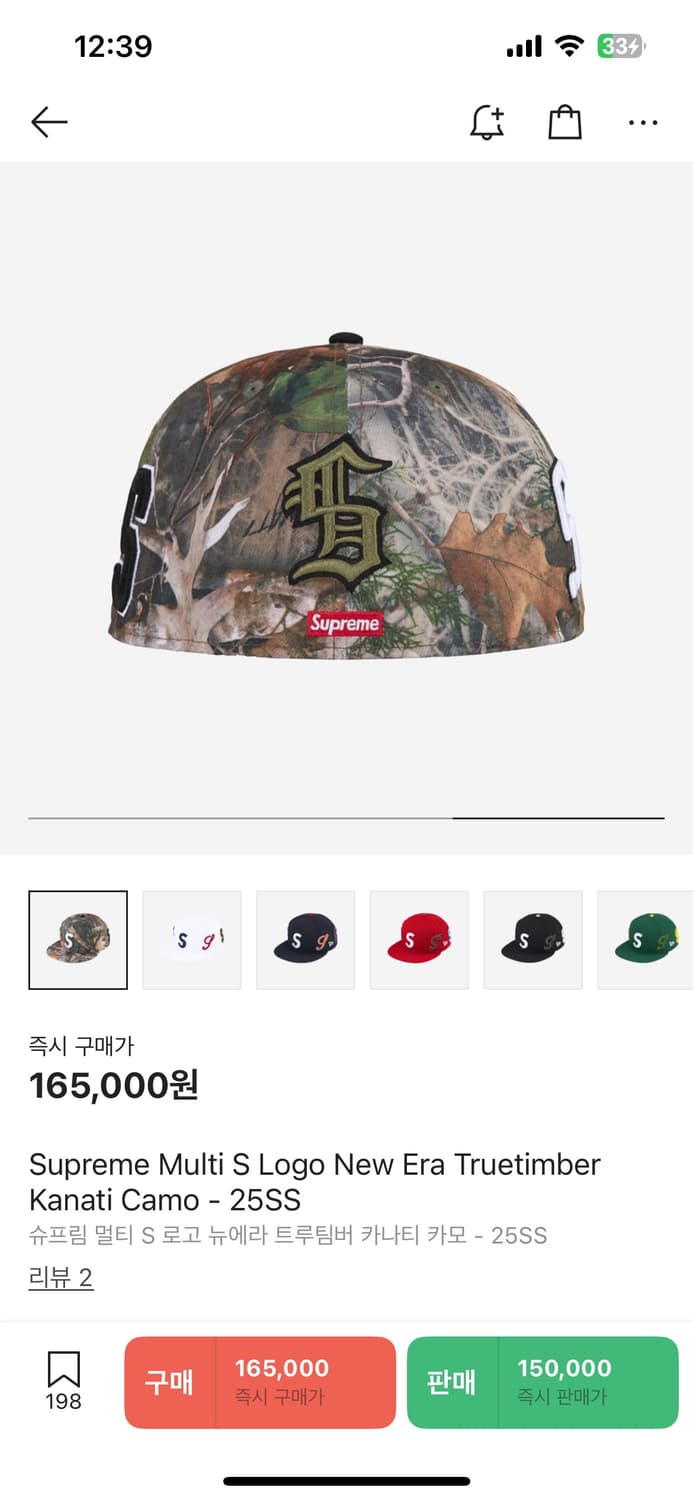View the white cap variant
693x1500 pixels.
click(x=192, y=940)
